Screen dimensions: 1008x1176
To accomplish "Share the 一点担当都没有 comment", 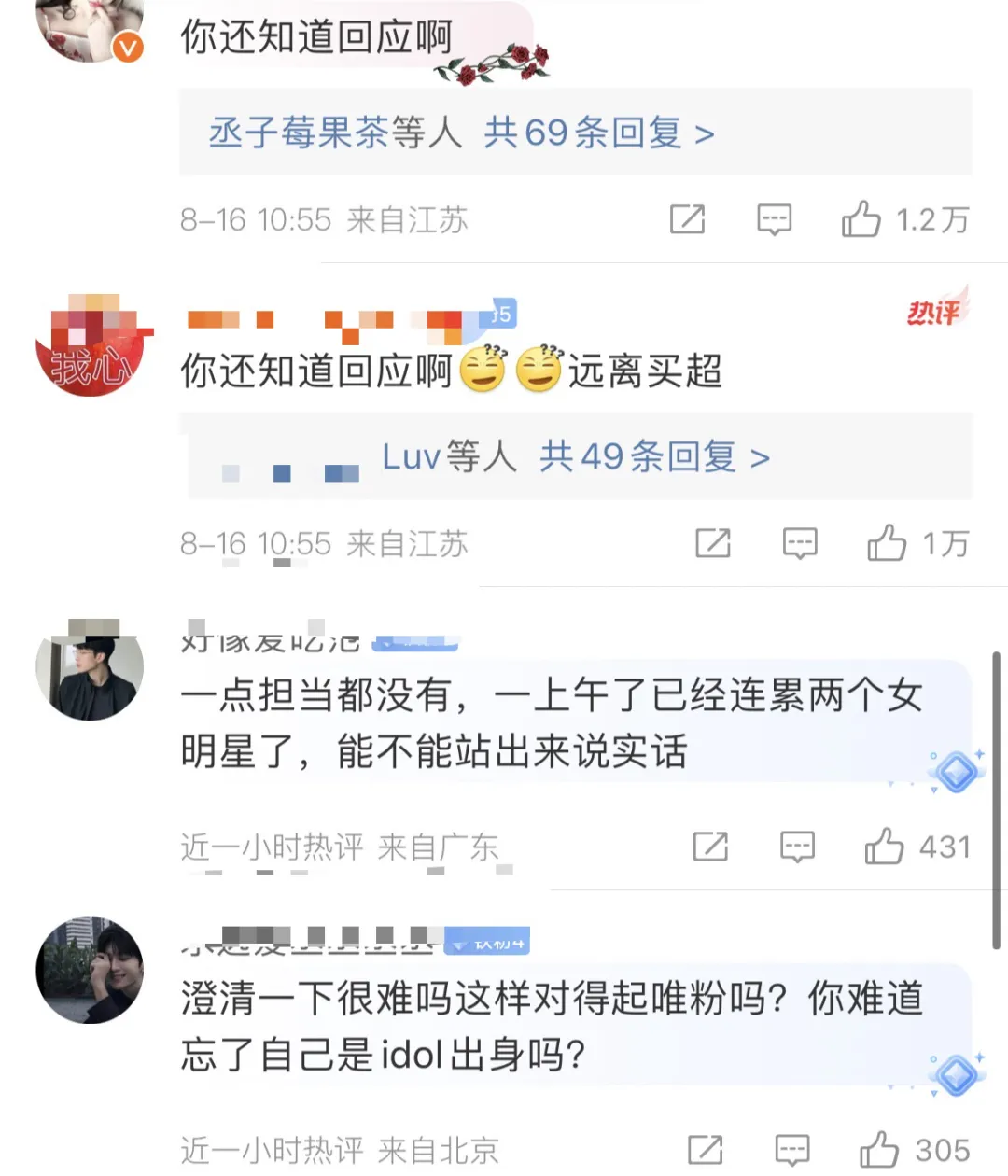I will point(710,847).
